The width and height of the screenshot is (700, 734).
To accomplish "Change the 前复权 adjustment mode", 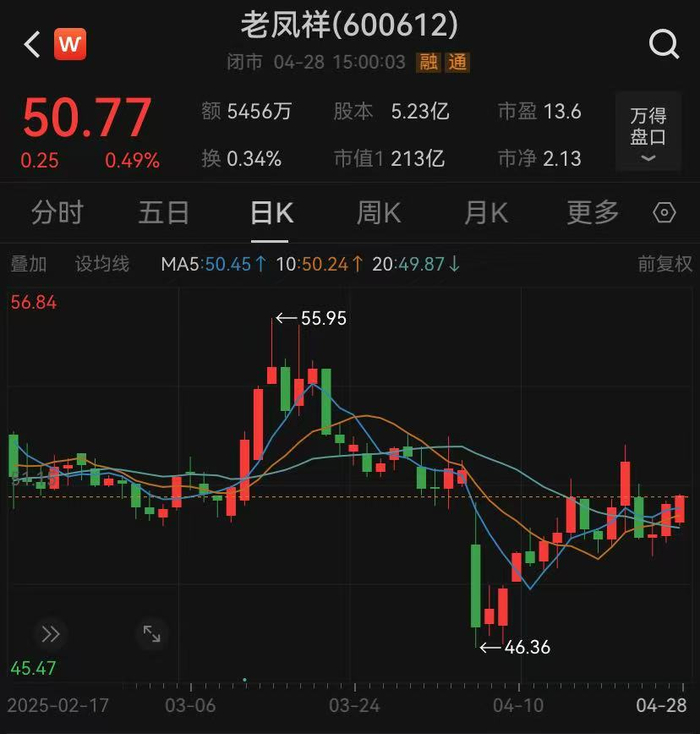I will [x=665, y=264].
